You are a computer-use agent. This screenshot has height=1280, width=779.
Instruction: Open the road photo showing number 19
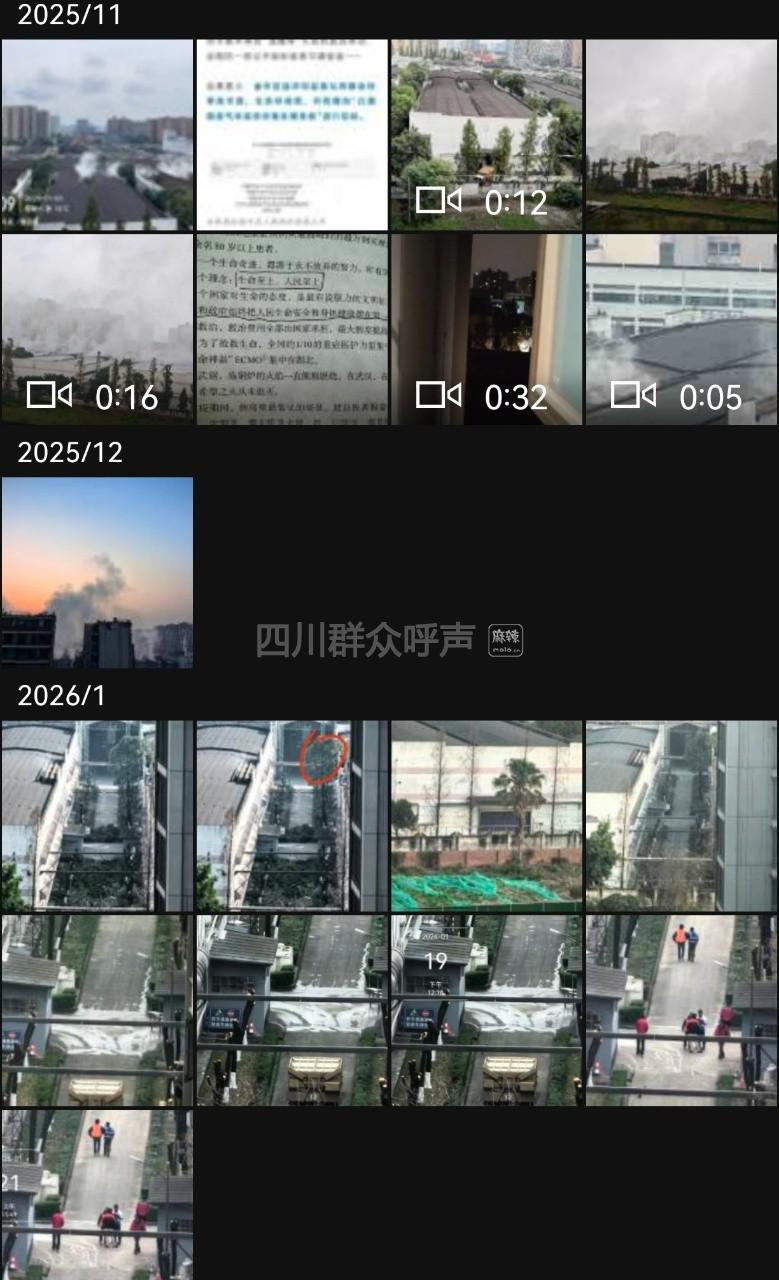point(486,1010)
